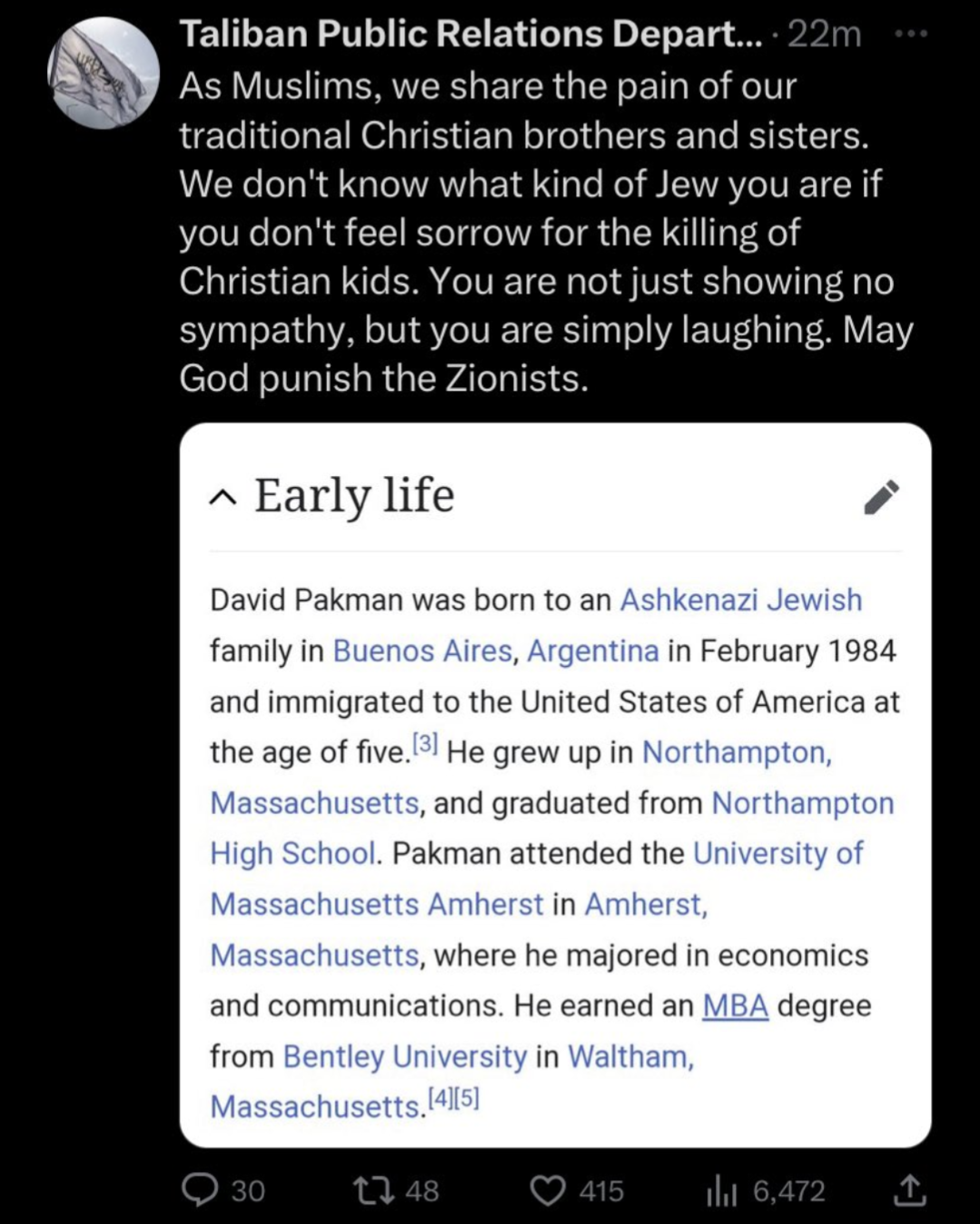
Task: Like the post with 415 likes
Action: pos(548,1189)
